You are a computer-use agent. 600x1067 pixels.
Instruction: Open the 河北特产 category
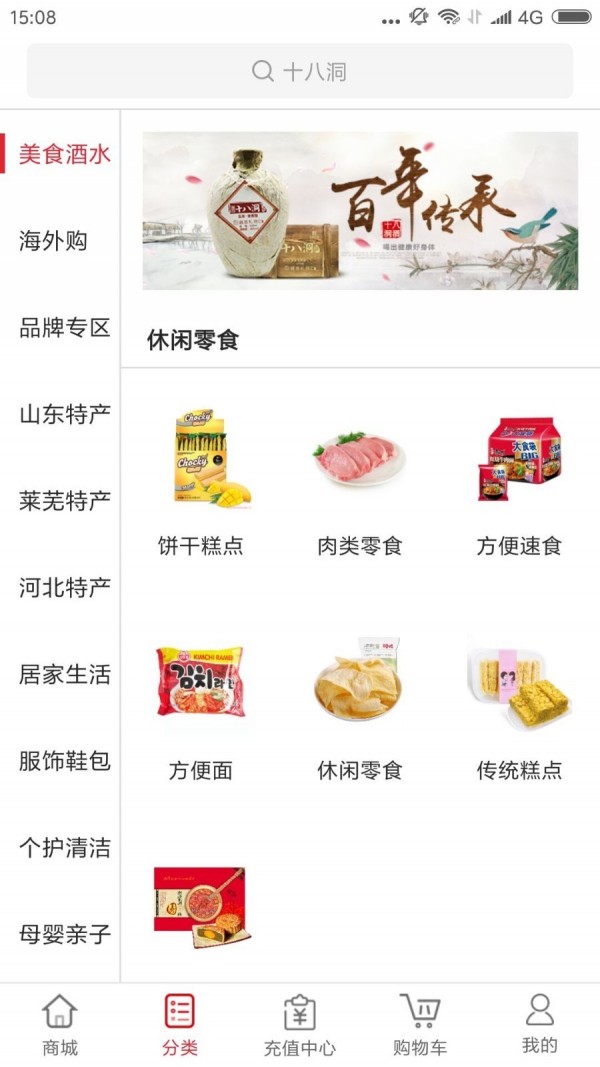click(64, 588)
